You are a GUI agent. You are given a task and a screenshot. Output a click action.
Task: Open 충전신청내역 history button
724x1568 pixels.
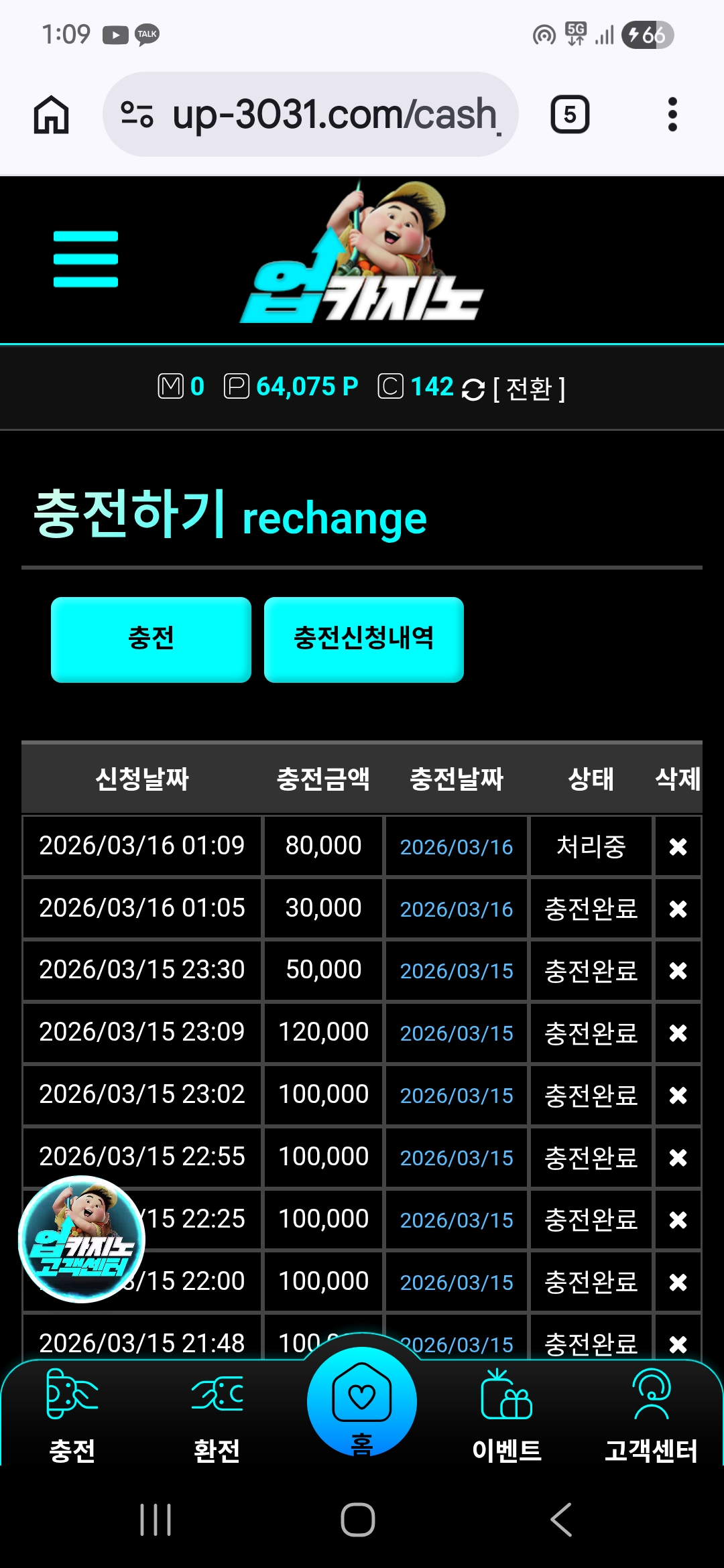363,639
